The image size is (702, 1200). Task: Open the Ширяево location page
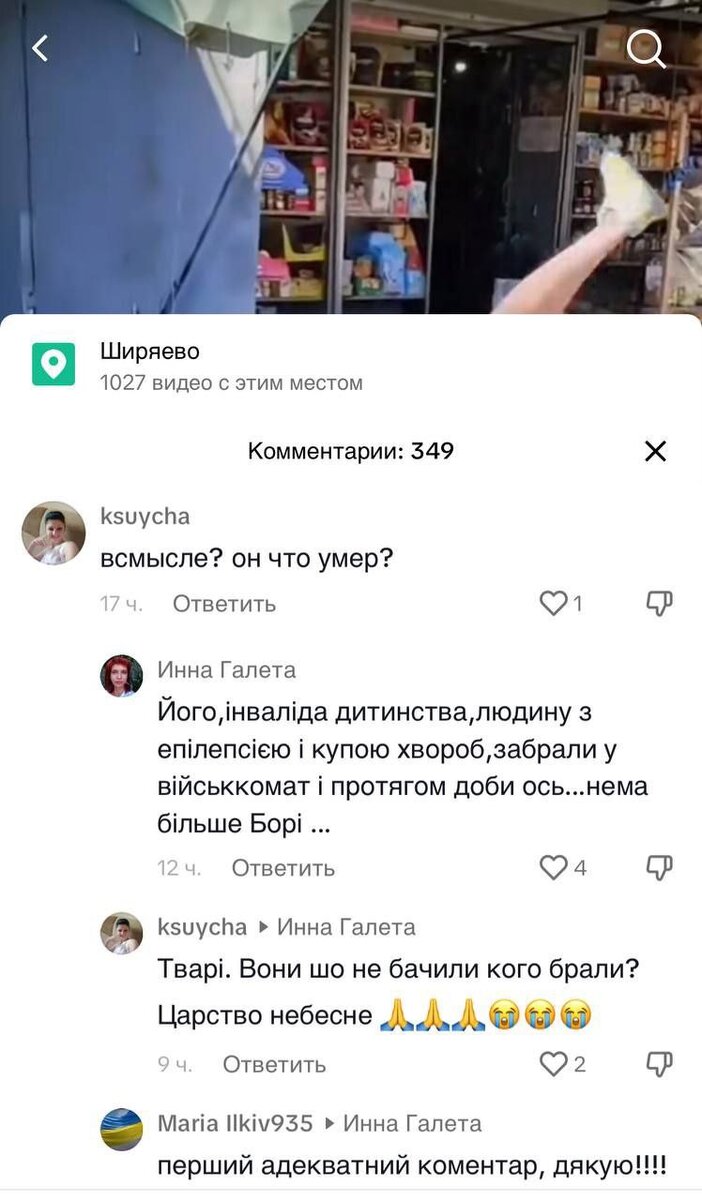232,365
